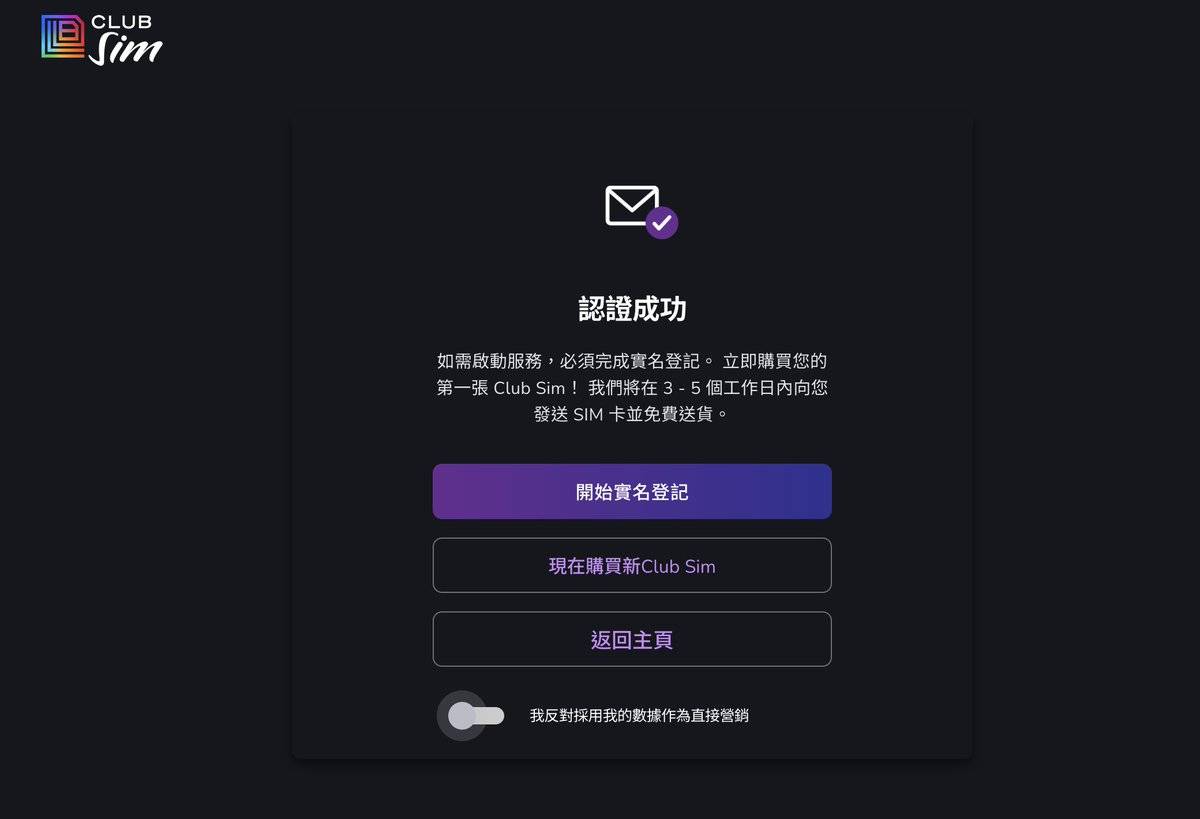Go back via 返回主頁

[632, 640]
